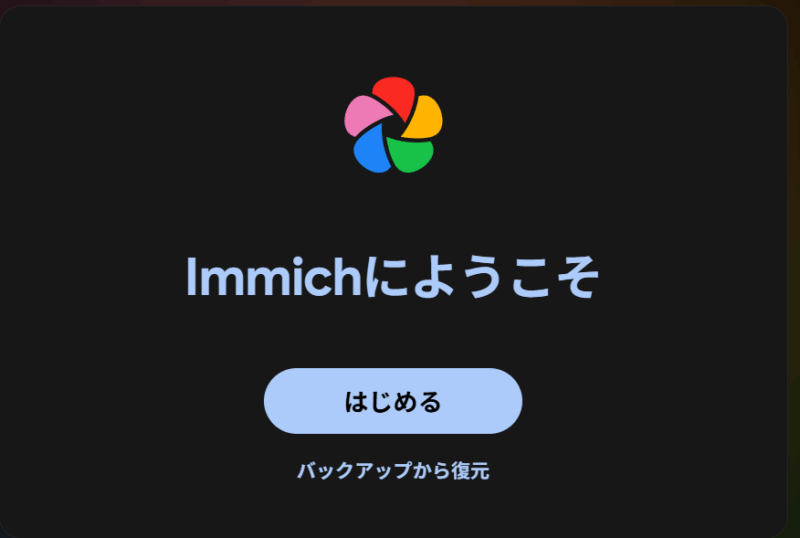The image size is (800, 538).
Task: Open the バックアップから復元 link
Action: pyautogui.click(x=393, y=471)
